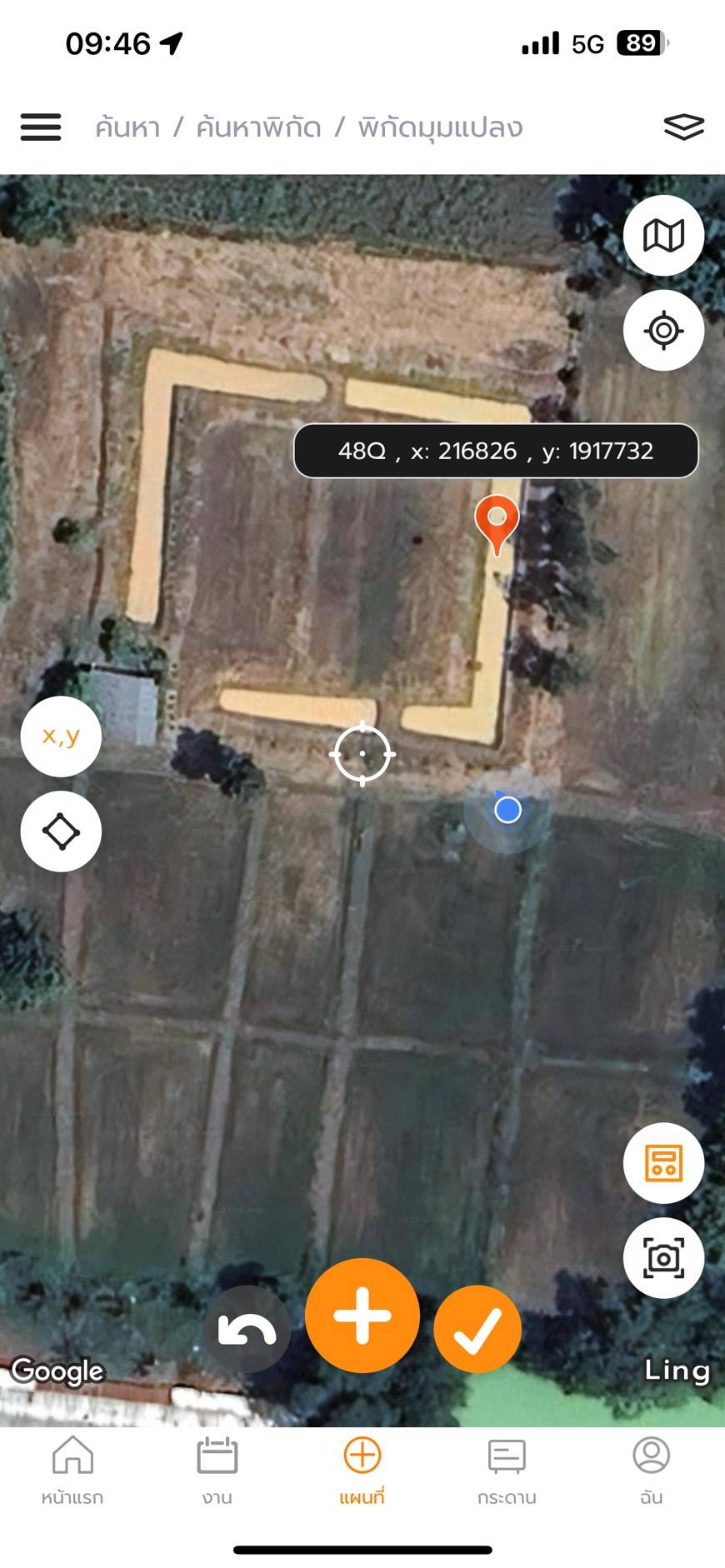Add a point with the plus button
Viewport: 725px width, 1568px height.
point(362,1316)
